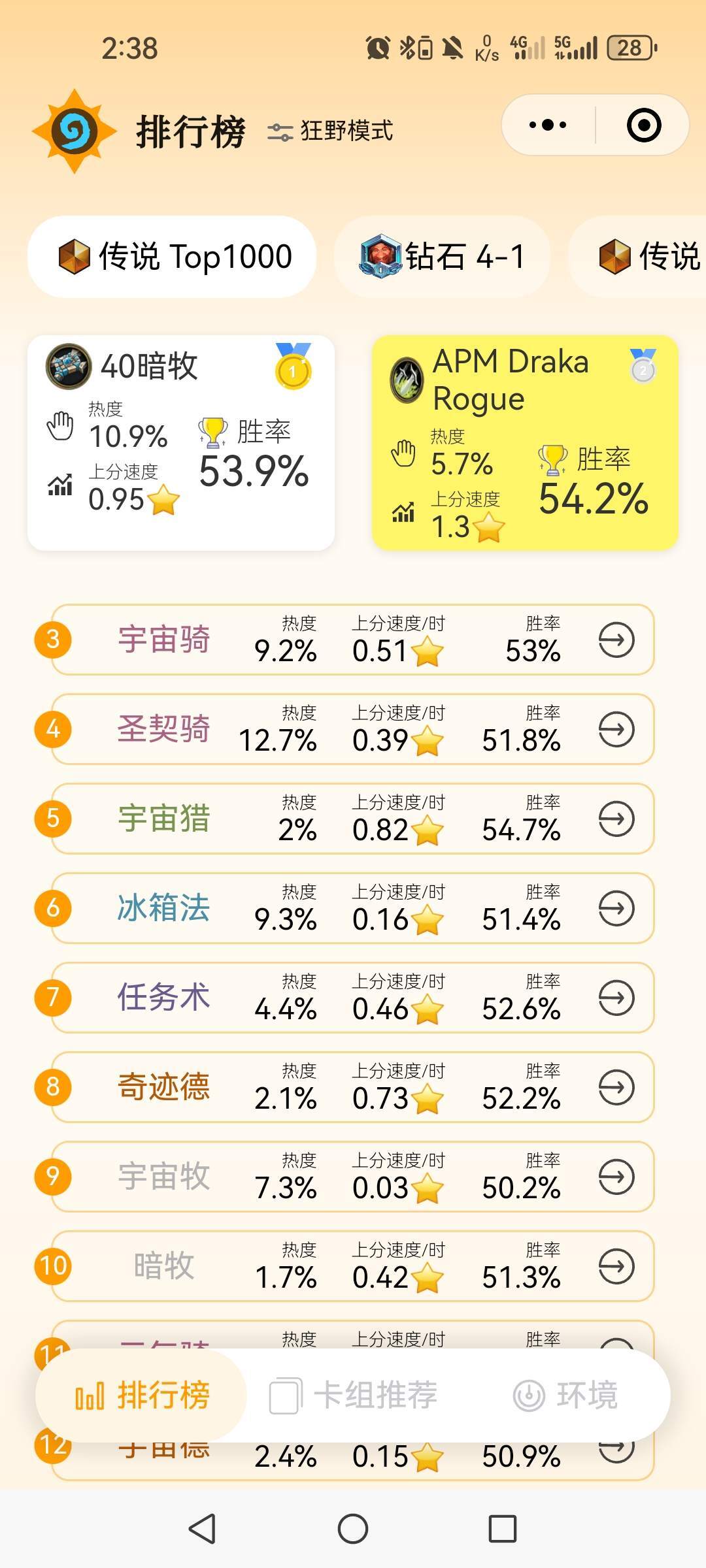
Task: Tap the system back button
Action: click(202, 1529)
